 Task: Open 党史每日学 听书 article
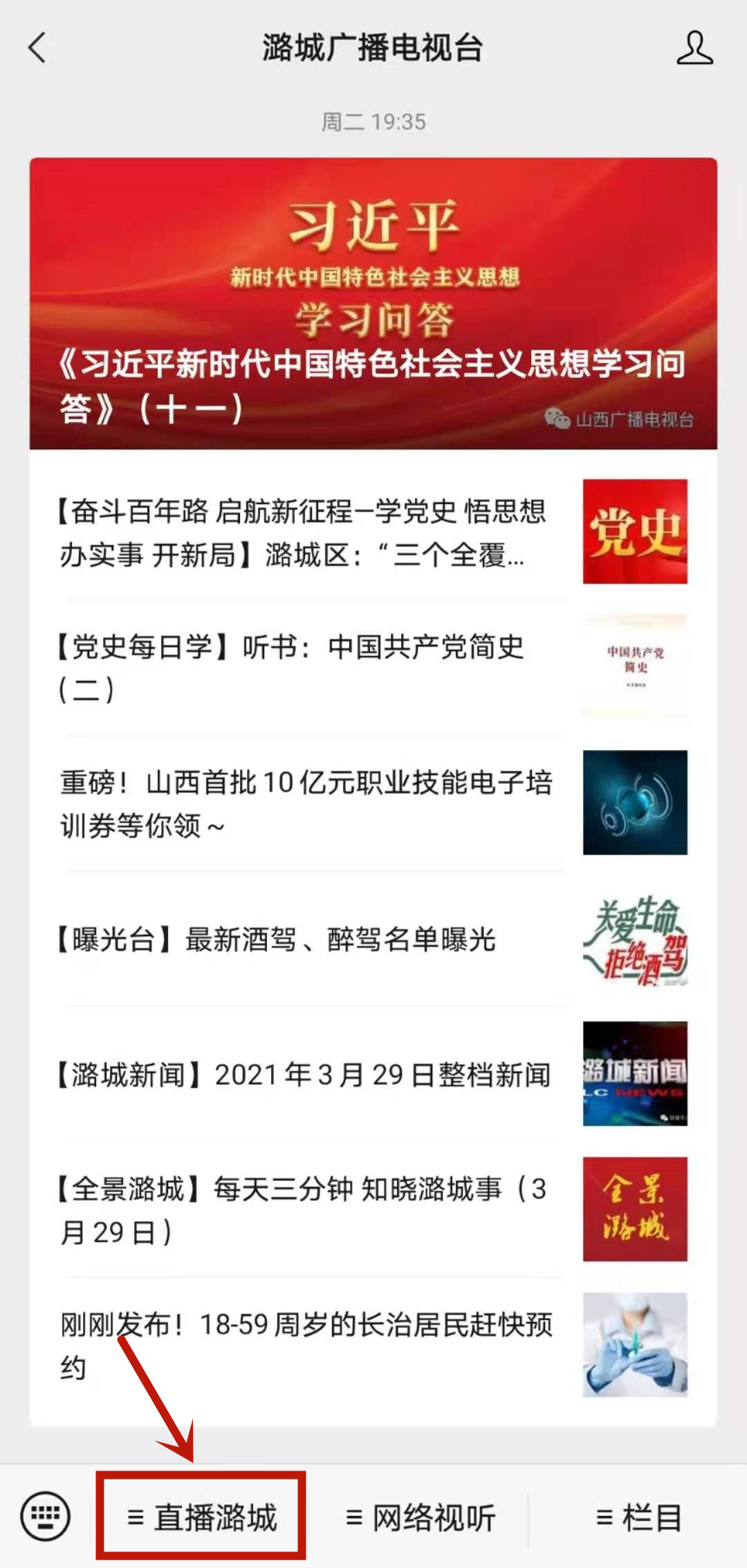[x=304, y=667]
